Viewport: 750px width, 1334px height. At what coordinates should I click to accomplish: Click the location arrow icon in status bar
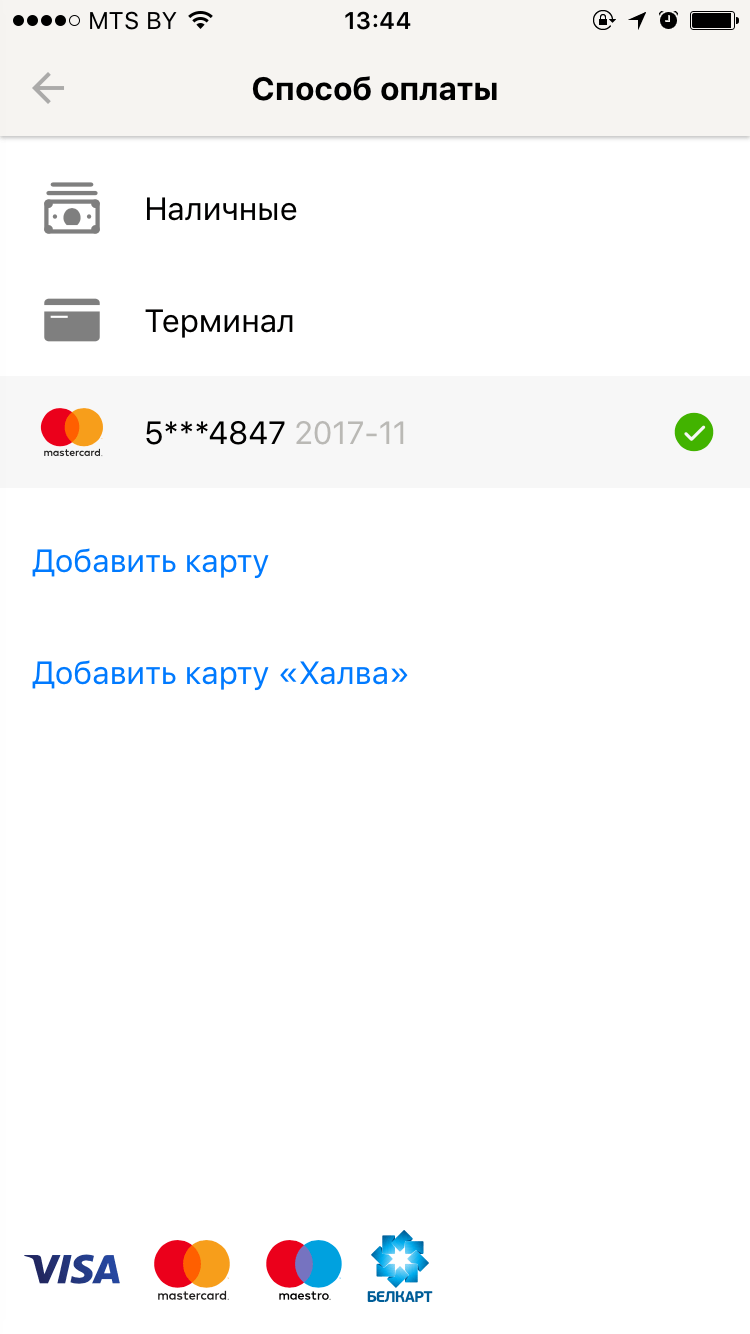point(636,19)
